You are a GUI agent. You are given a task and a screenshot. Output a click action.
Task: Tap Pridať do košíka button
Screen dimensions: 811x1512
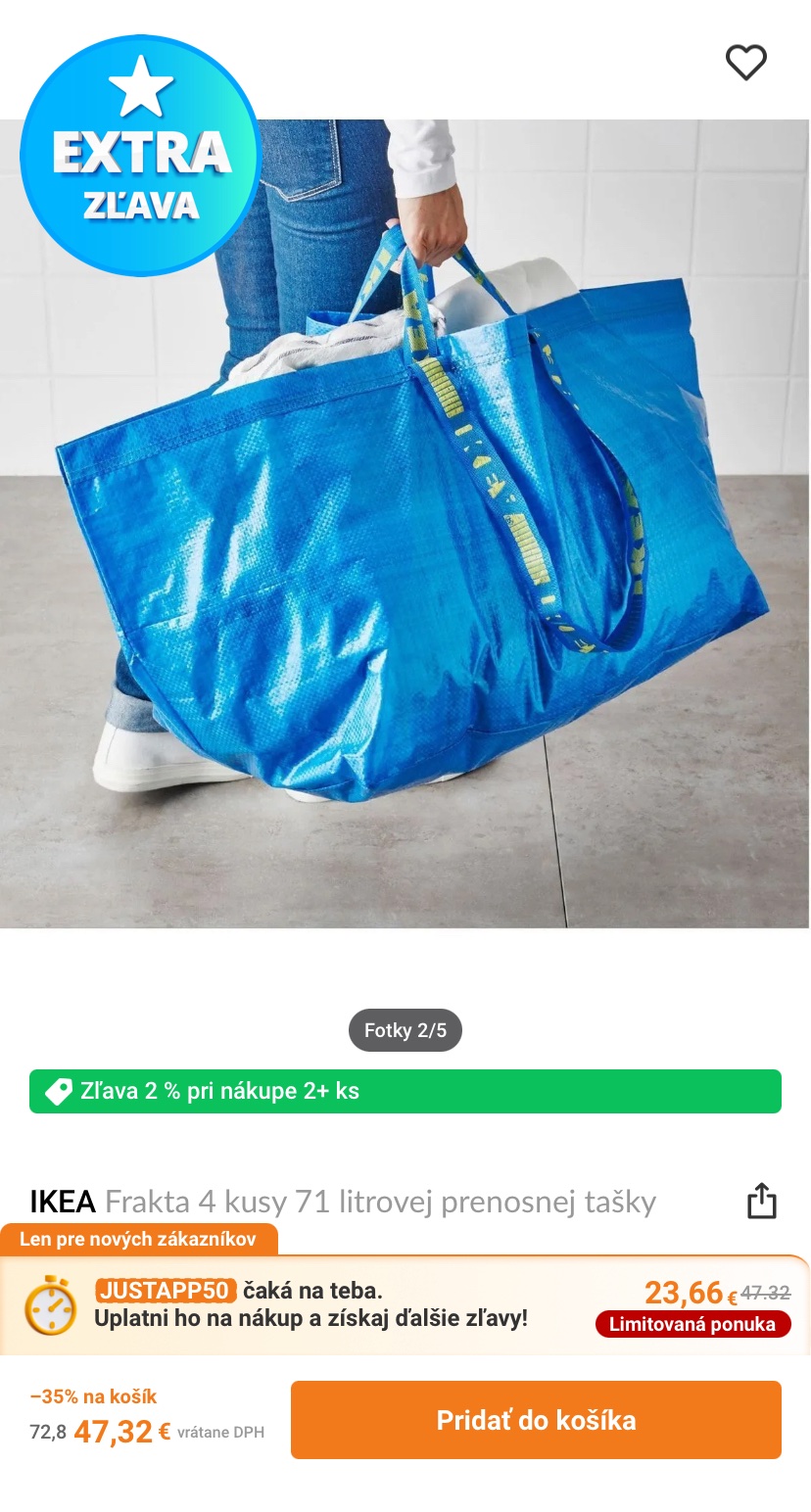[536, 1420]
